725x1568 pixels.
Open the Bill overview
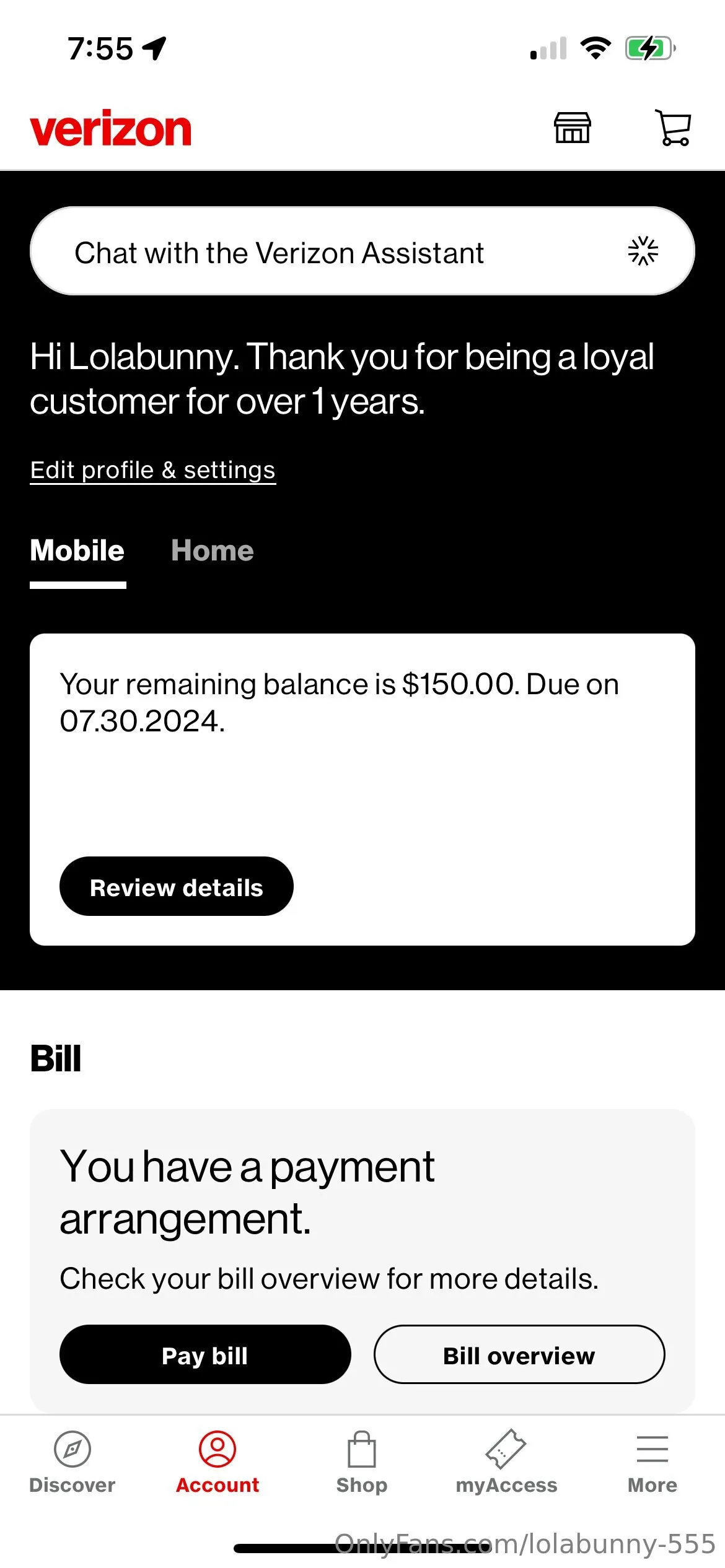[x=519, y=1355]
